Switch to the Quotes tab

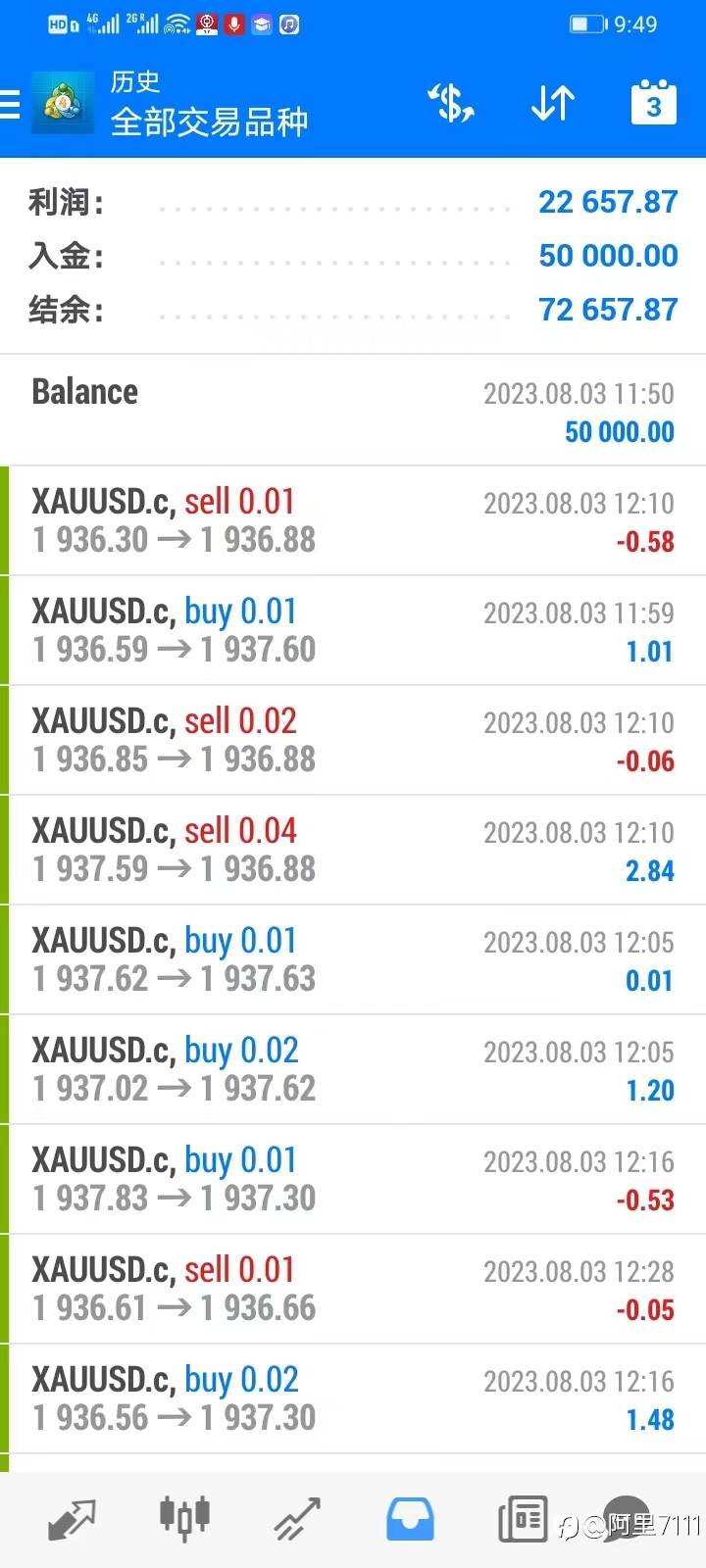click(72, 1519)
